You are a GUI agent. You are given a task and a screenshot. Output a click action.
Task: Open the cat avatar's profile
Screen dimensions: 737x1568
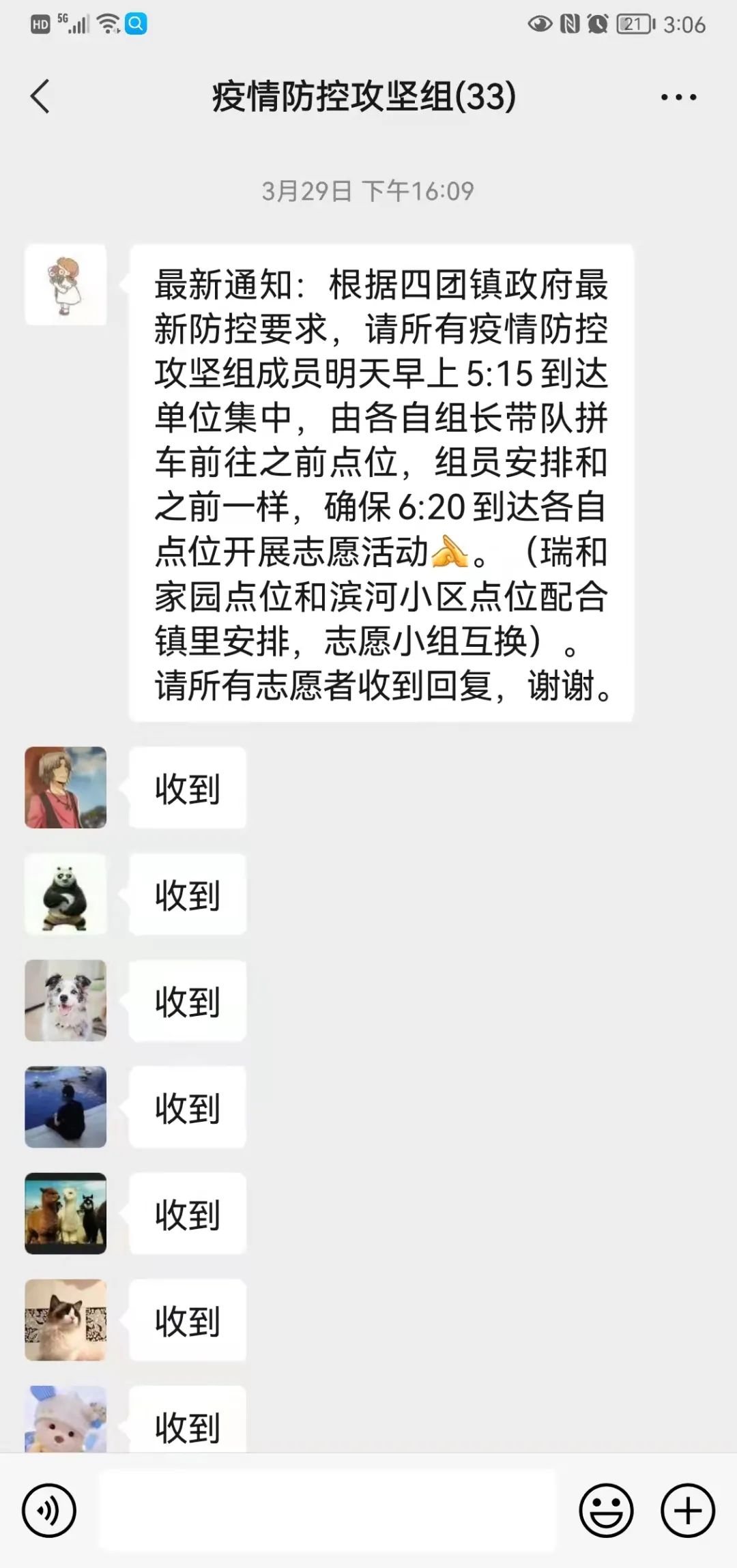click(66, 1320)
